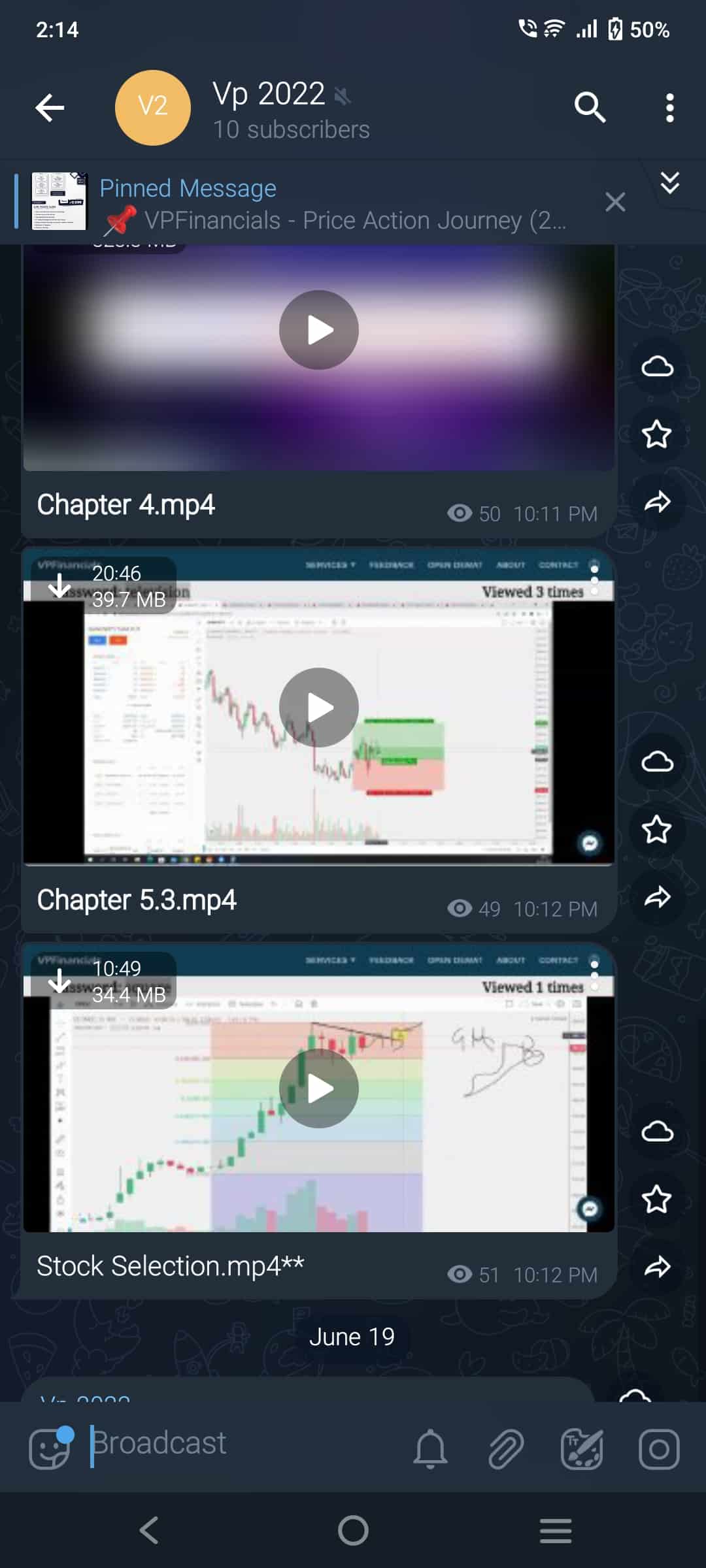Toggle silent broadcast bell
The image size is (706, 1568).
pos(430,1448)
